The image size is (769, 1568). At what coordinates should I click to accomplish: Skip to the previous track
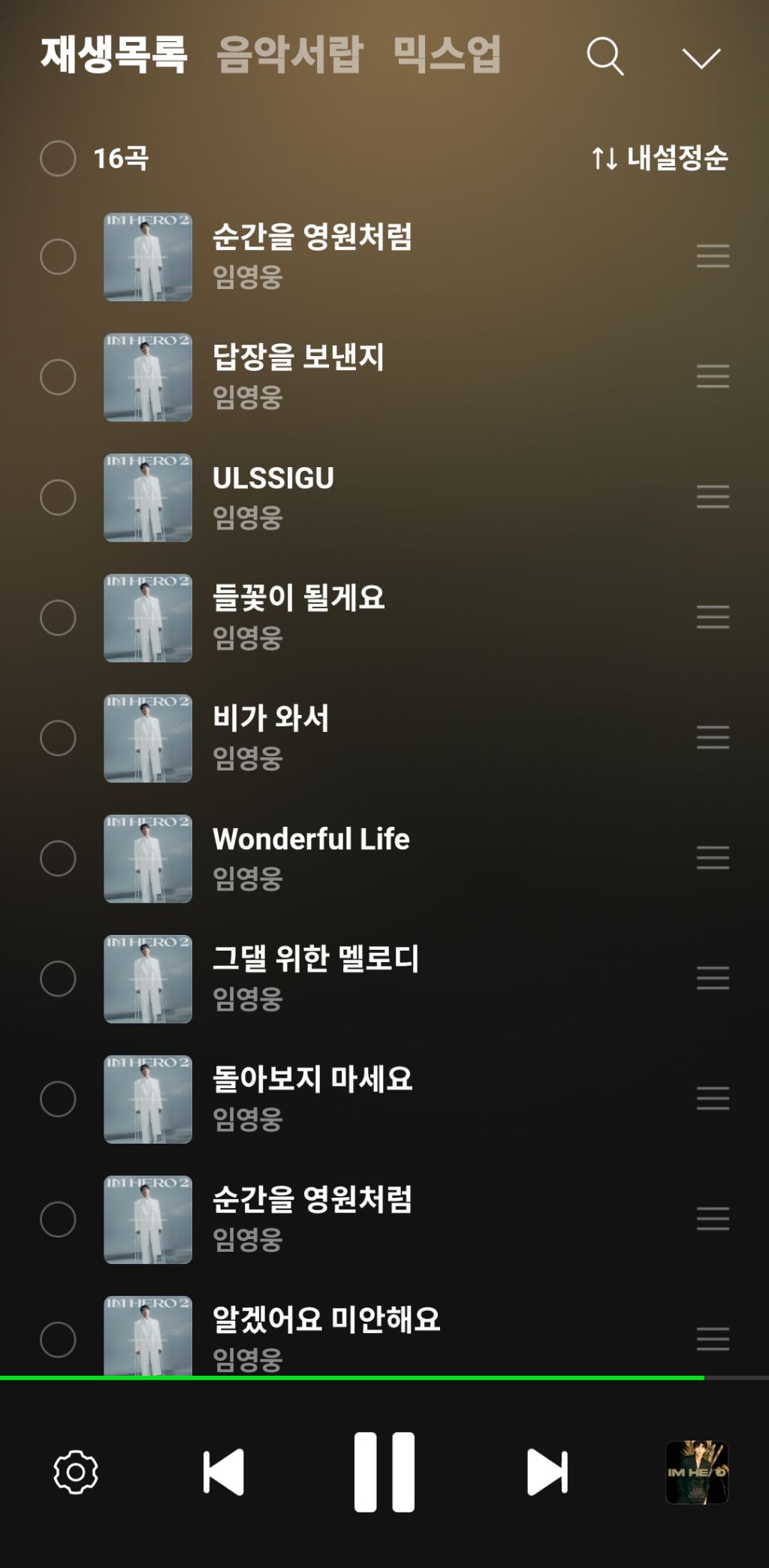(x=224, y=1472)
